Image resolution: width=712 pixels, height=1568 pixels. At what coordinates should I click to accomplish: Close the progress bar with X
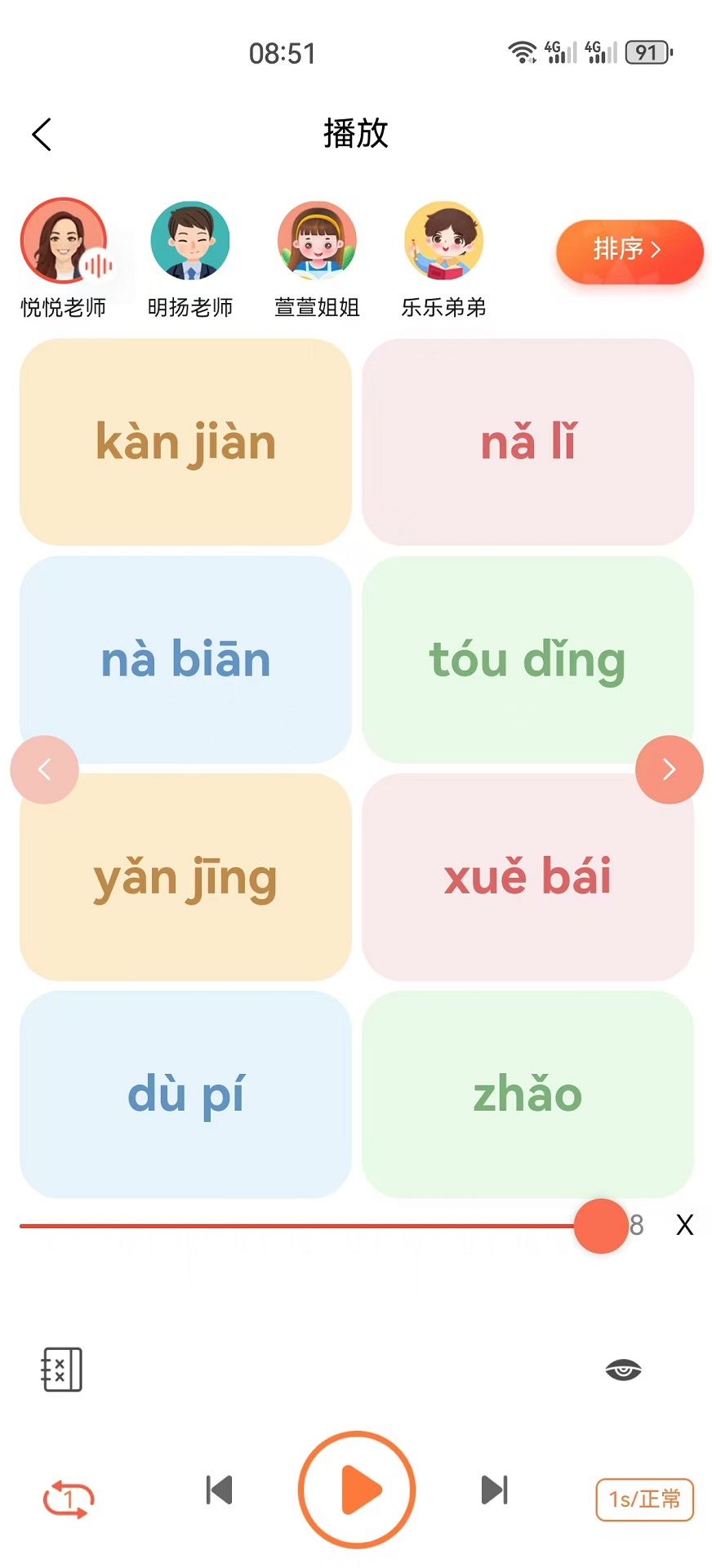coord(684,1225)
